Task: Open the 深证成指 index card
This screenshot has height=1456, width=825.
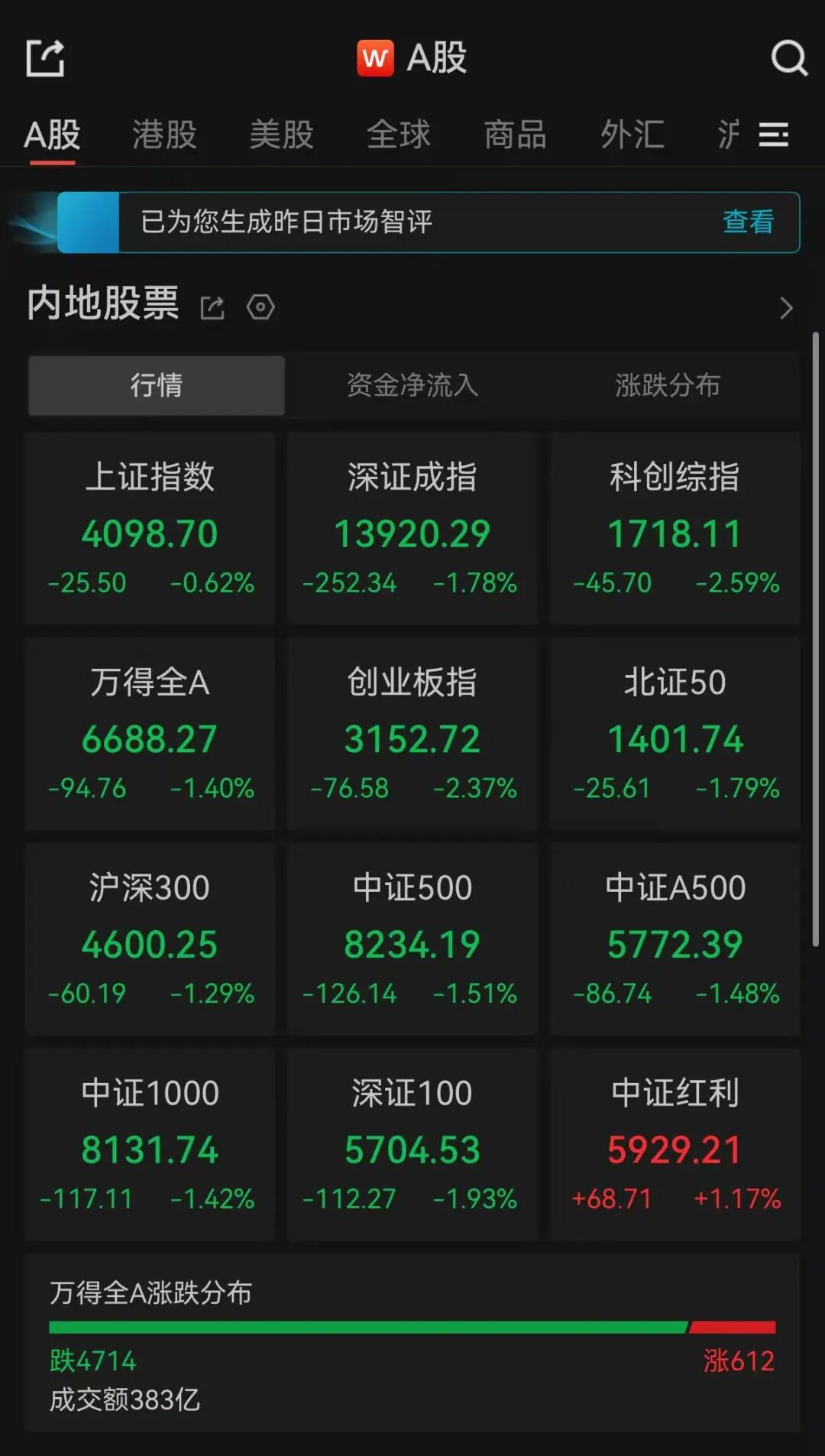Action: [412, 528]
